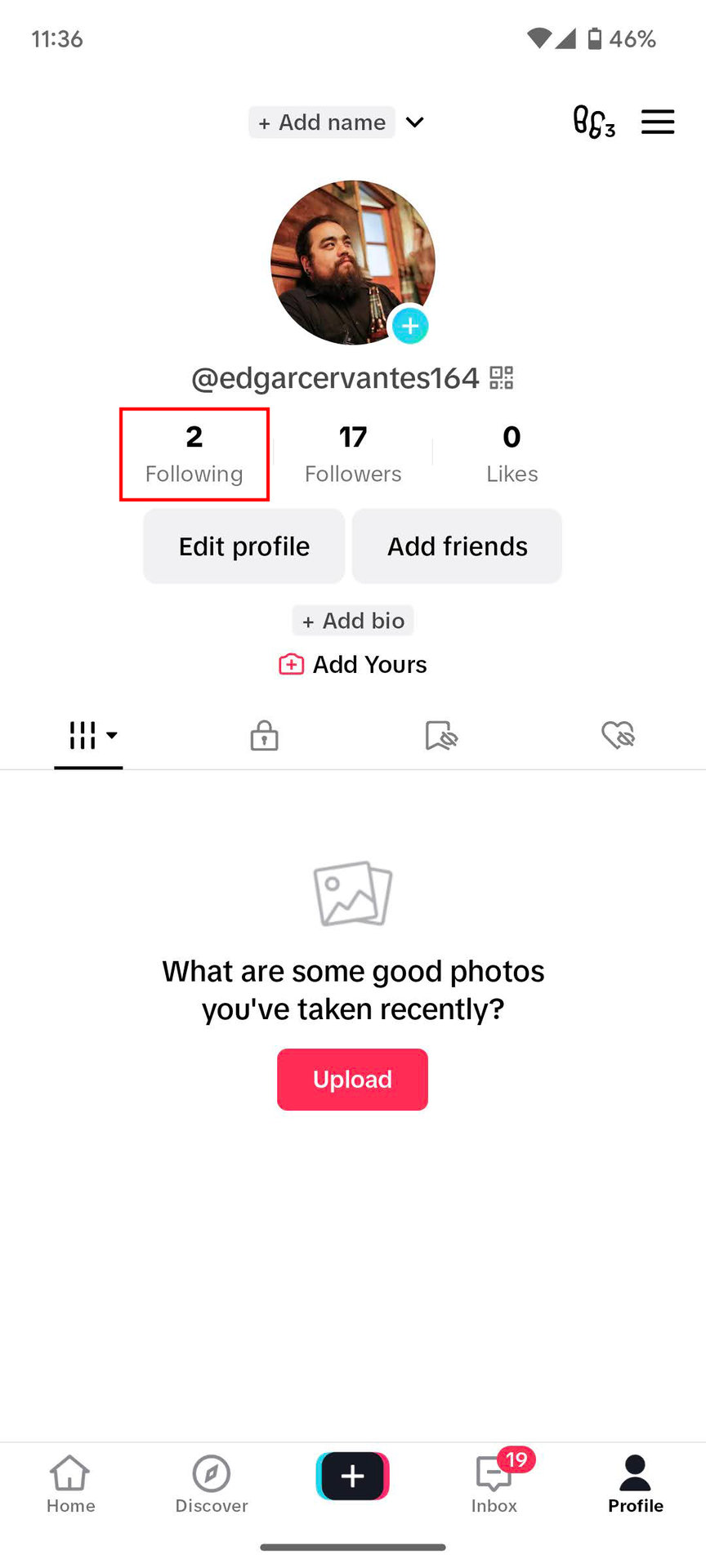706x1568 pixels.
Task: Create a new post with the plus button
Action: click(353, 1477)
